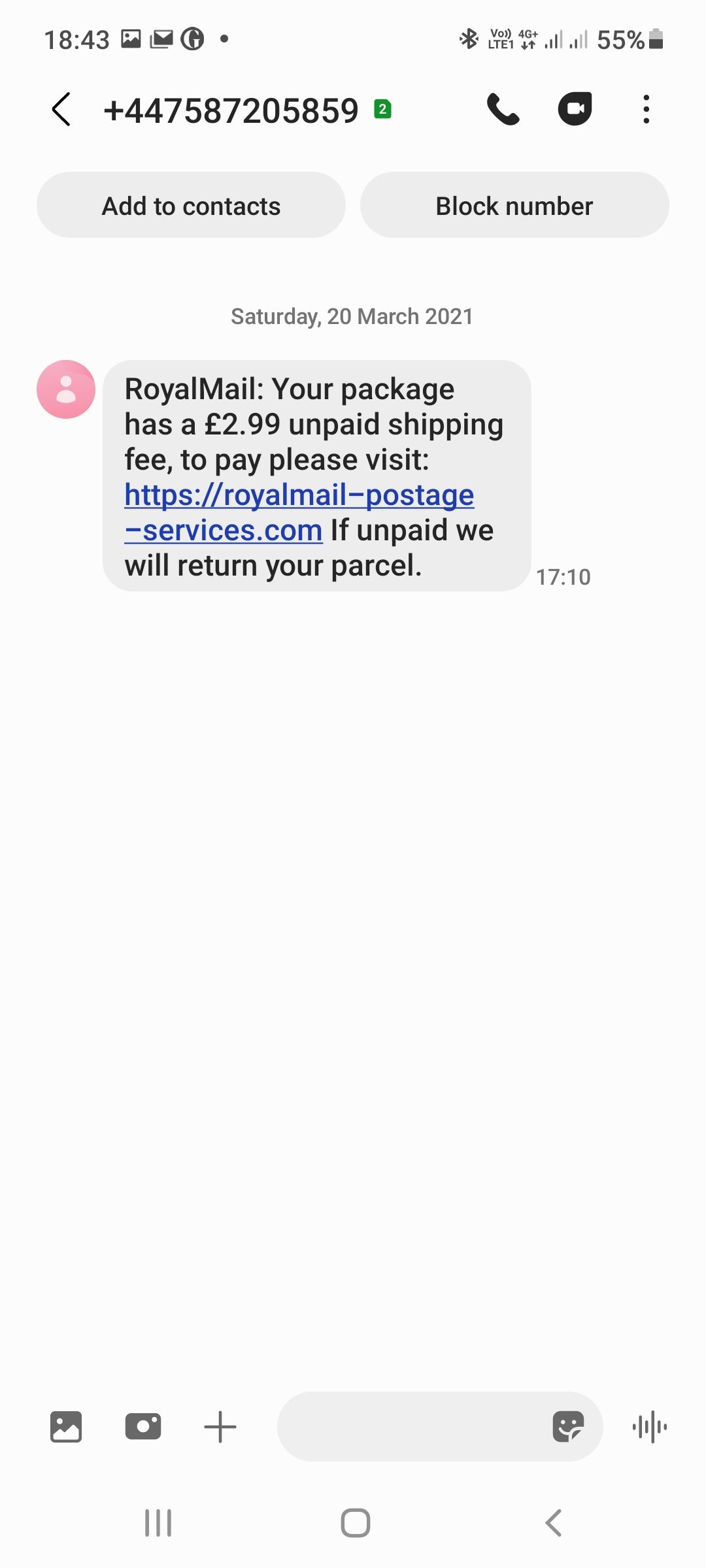Open a video call with this number

(575, 108)
